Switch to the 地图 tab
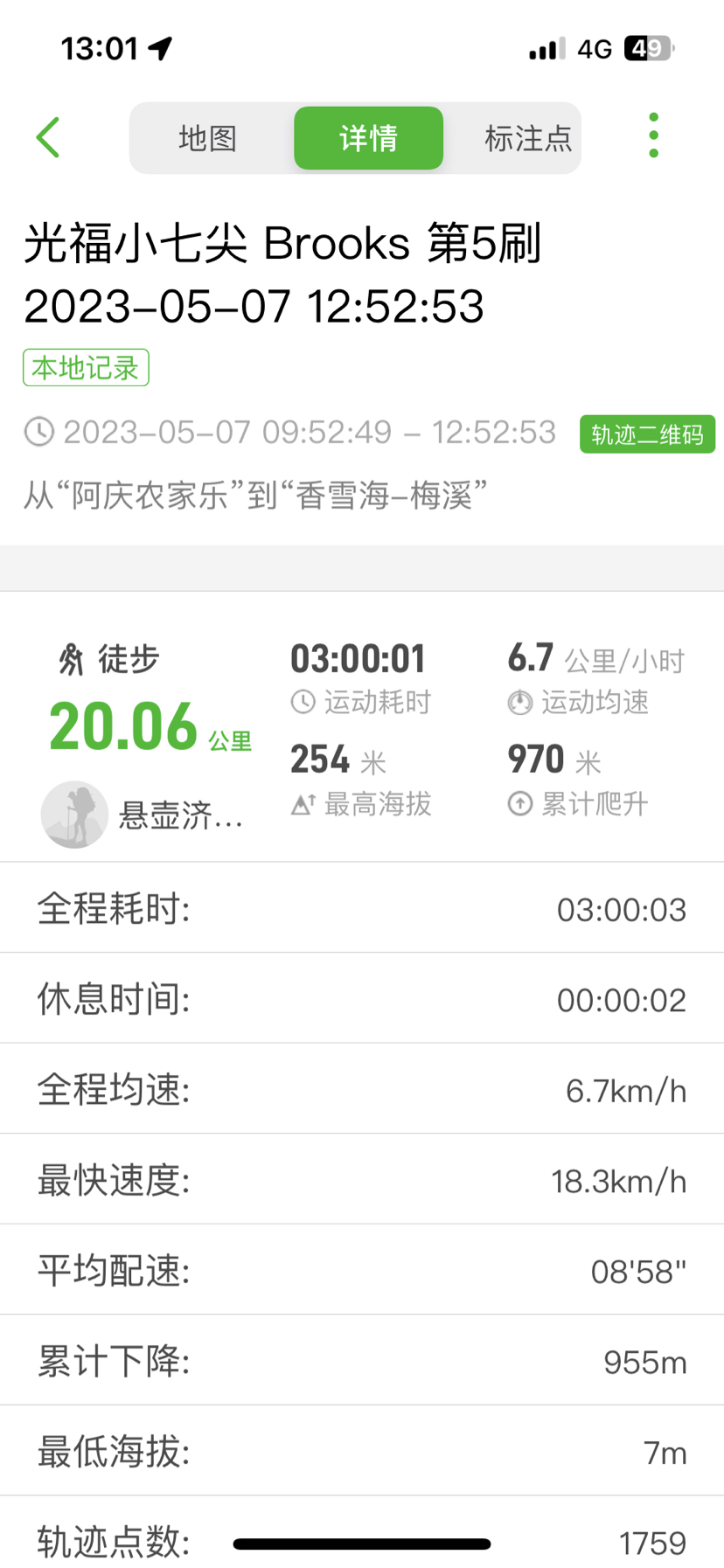This screenshot has width=724, height=1568. point(208,138)
